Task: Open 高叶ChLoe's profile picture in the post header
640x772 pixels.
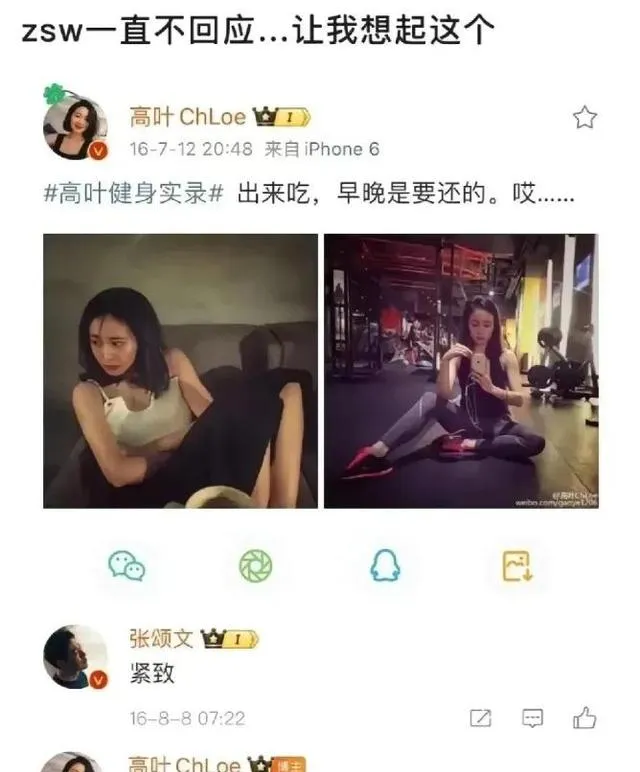Action: click(x=75, y=127)
